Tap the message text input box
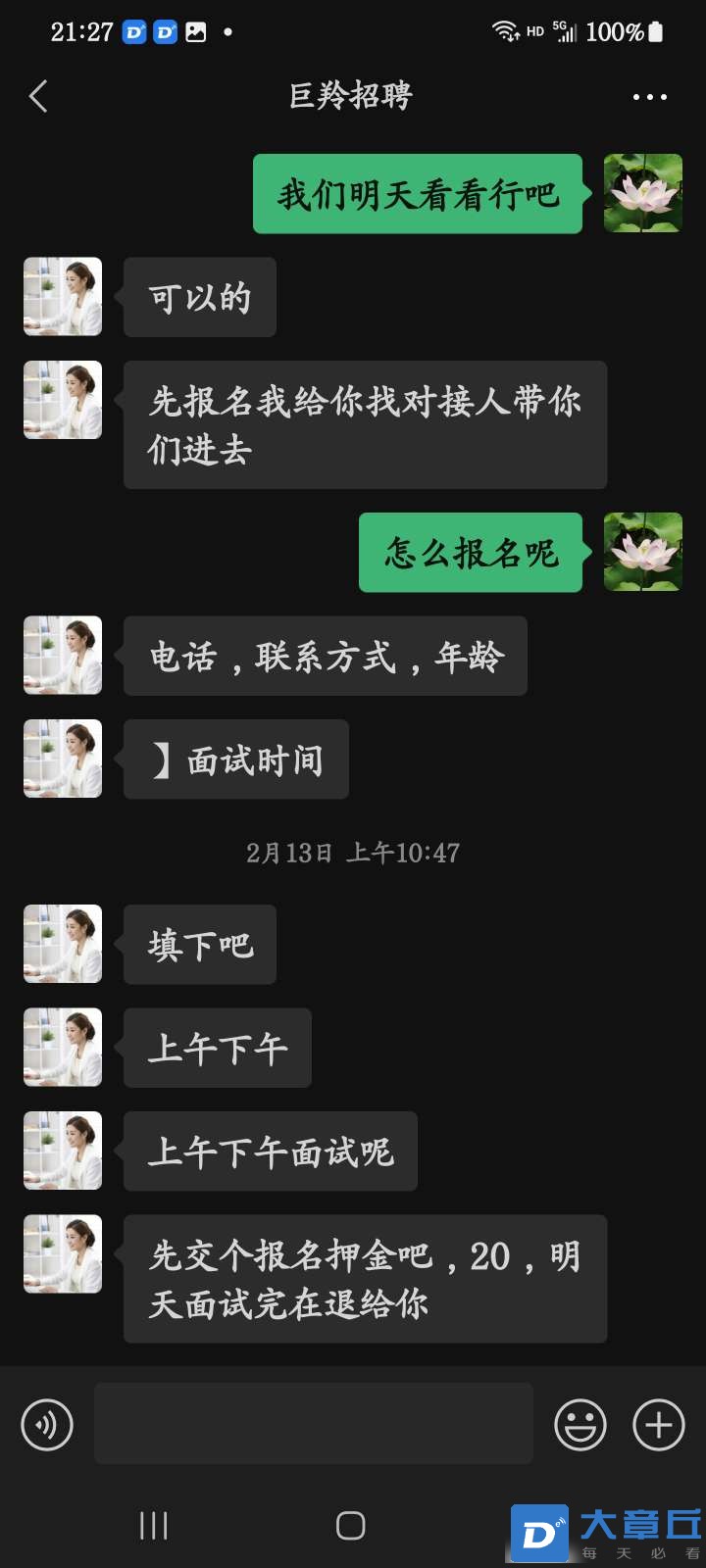 click(314, 1424)
